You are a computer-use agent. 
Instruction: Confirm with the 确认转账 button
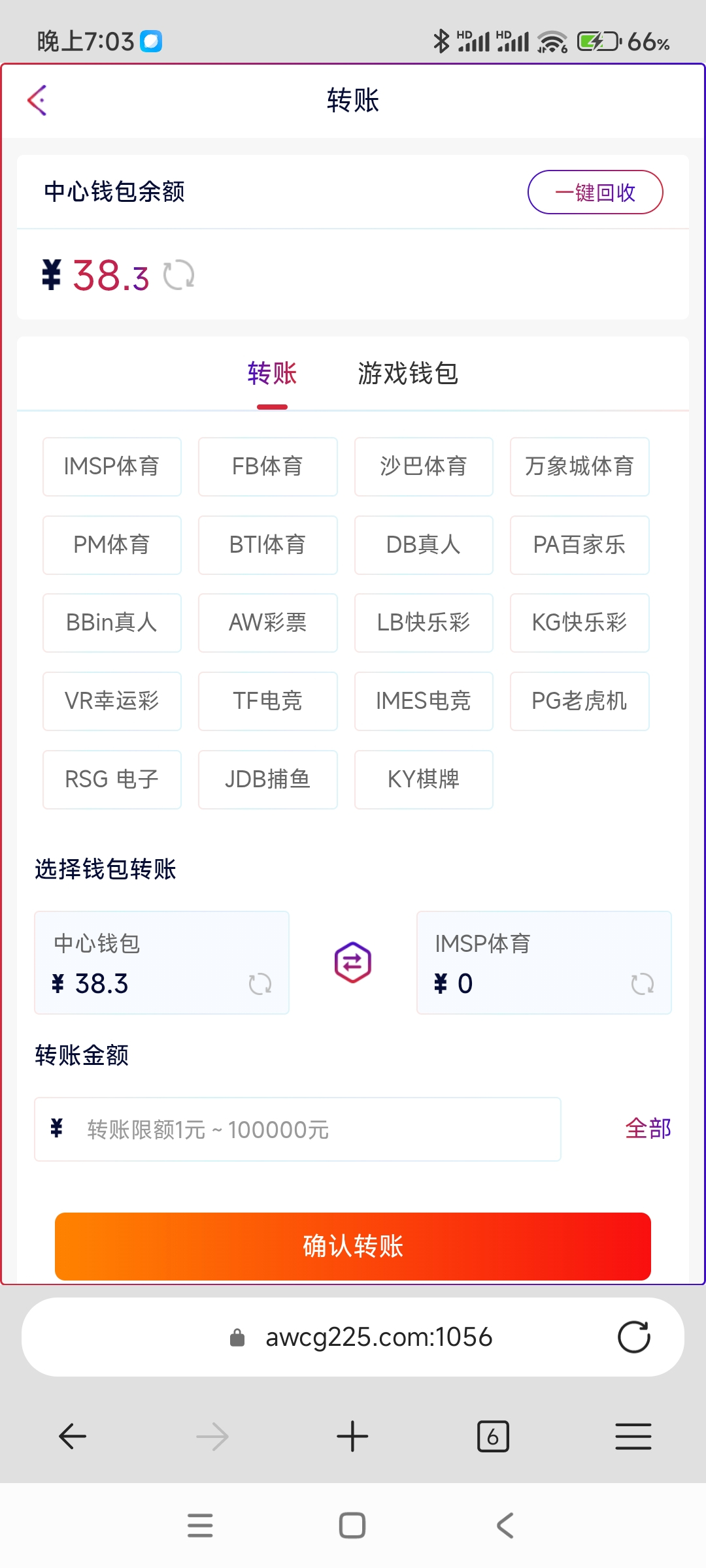tap(353, 1246)
